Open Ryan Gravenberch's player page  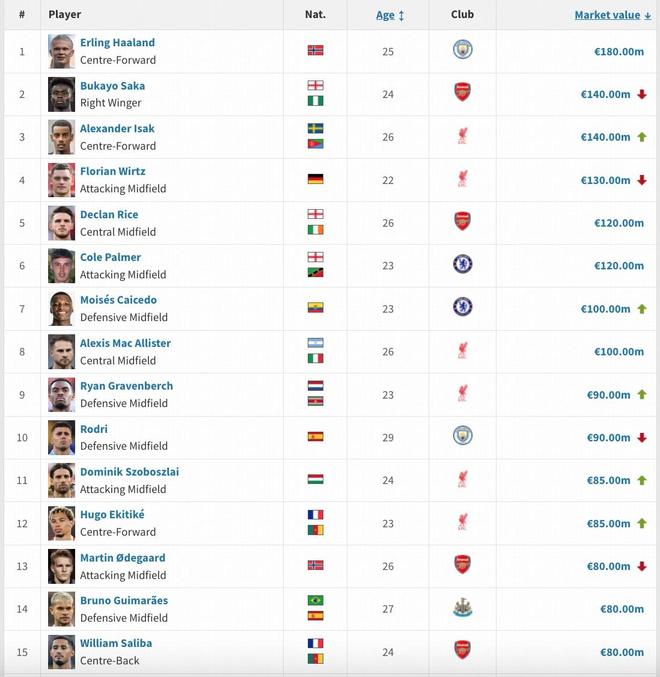(126, 386)
